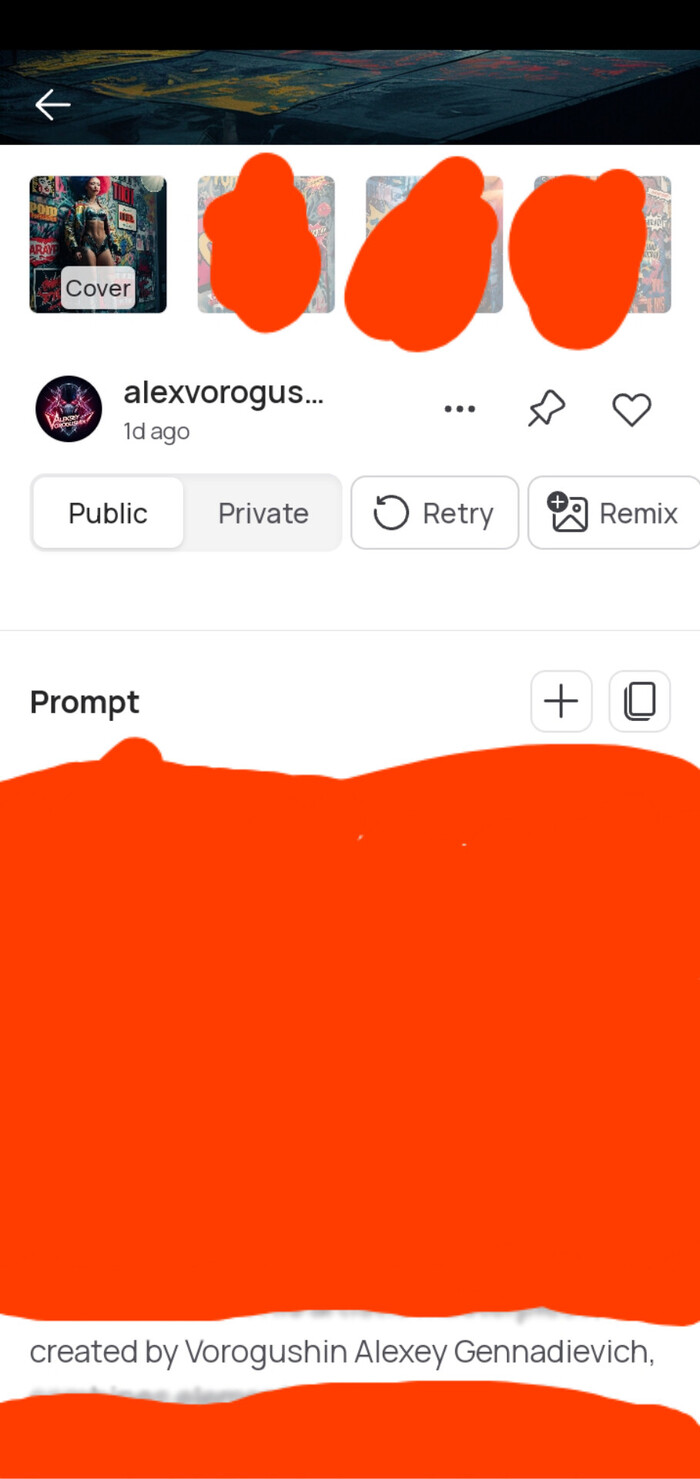The image size is (700, 1479).
Task: Set visibility to Public
Action: point(108,513)
